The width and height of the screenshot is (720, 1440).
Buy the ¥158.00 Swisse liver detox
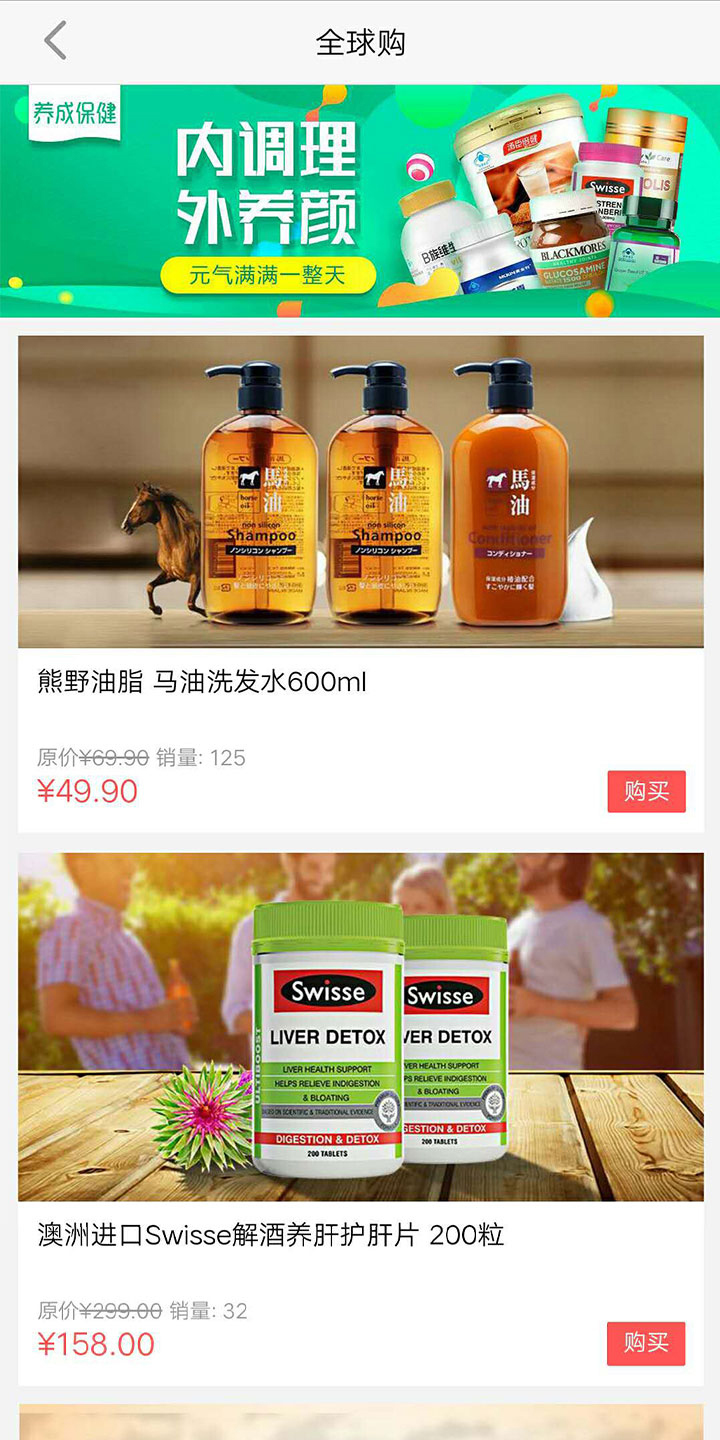click(646, 1343)
